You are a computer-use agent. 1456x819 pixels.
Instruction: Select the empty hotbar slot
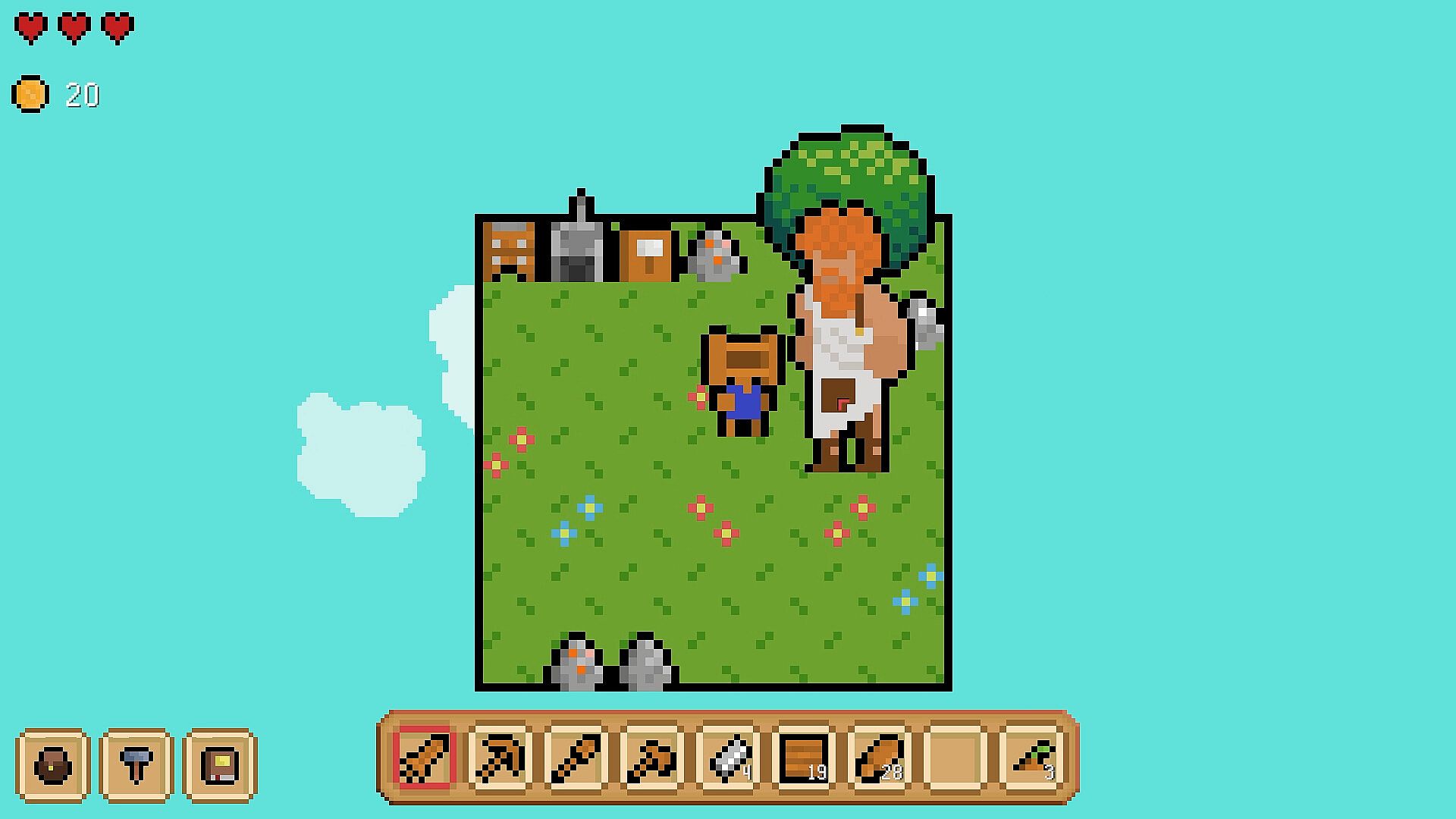click(x=955, y=757)
